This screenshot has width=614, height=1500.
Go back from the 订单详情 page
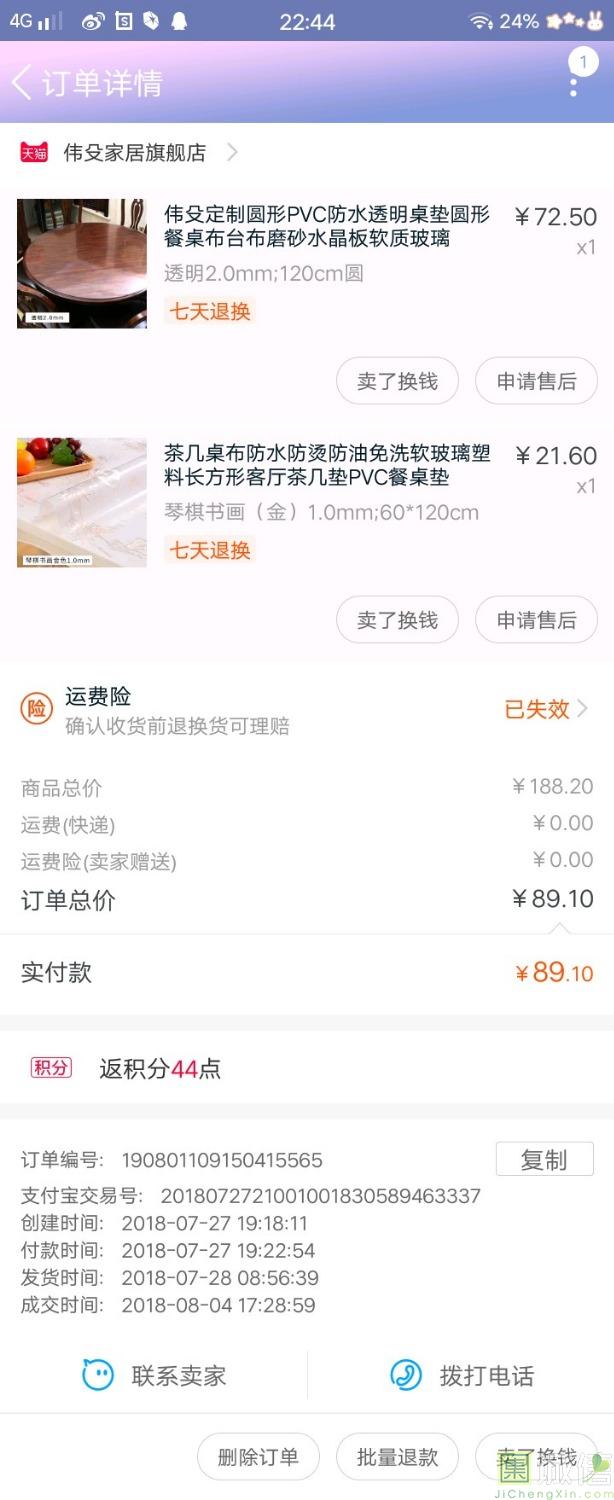click(x=22, y=83)
